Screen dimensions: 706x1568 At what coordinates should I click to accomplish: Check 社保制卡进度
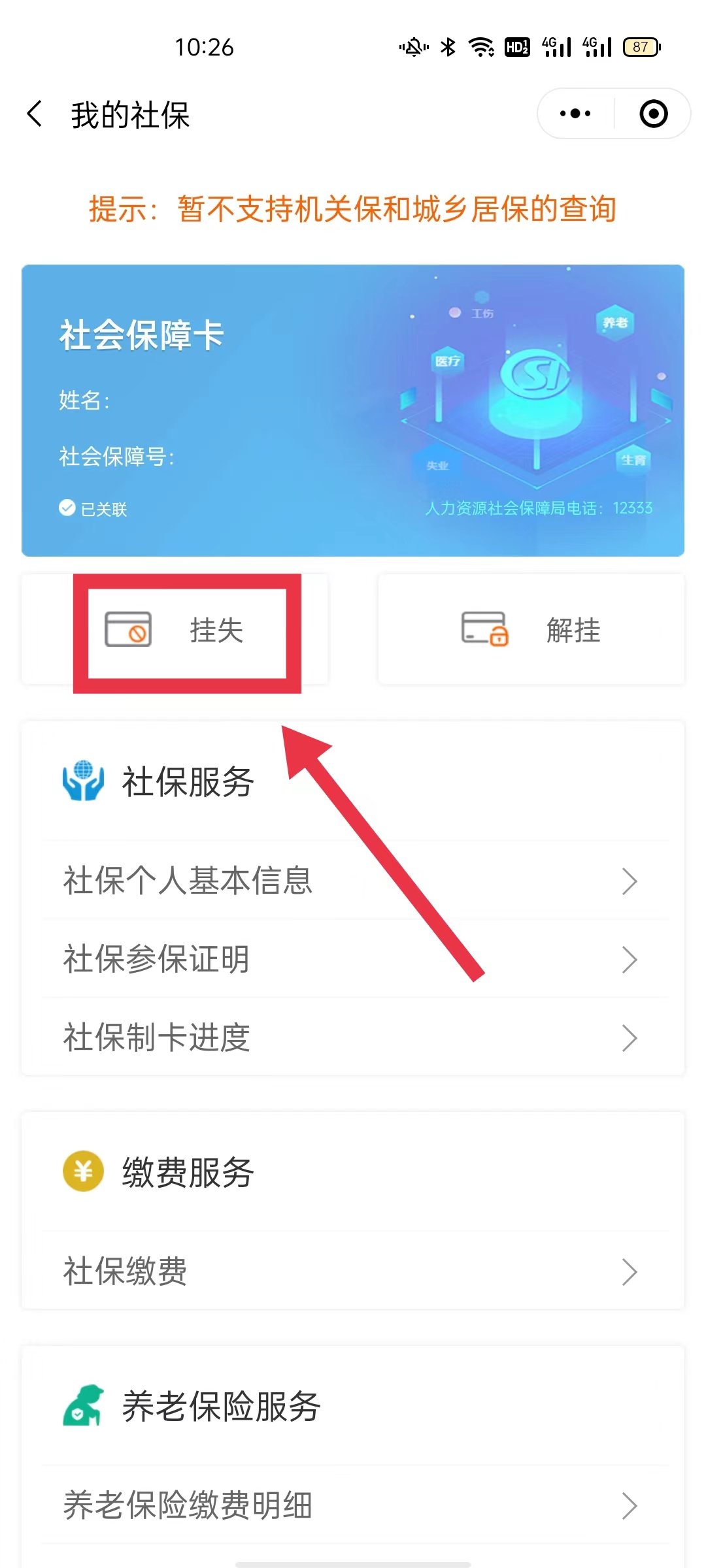tap(353, 1037)
